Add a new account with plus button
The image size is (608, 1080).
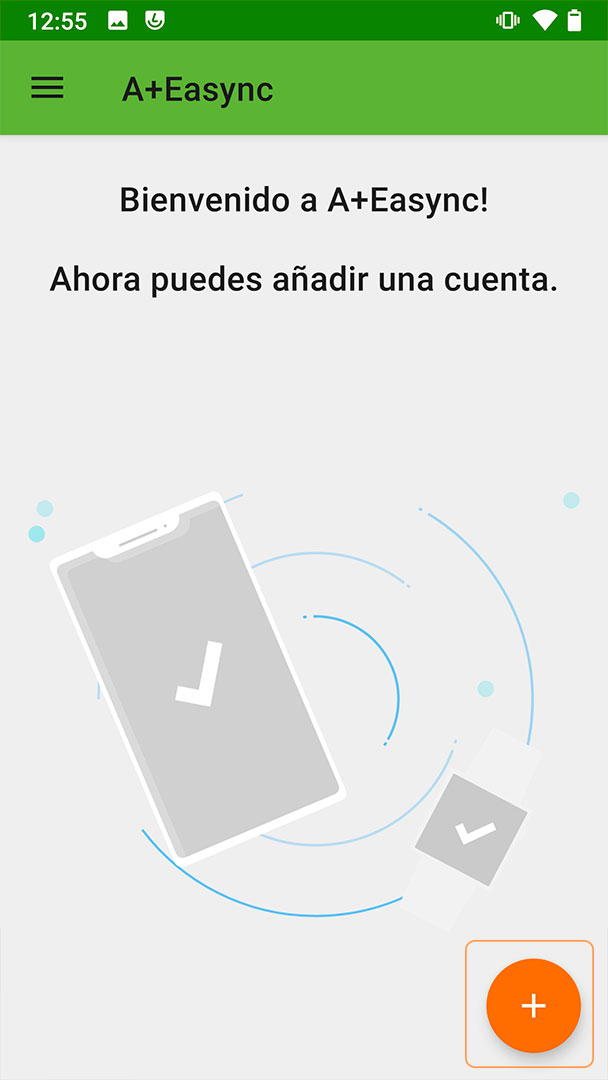[533, 1006]
